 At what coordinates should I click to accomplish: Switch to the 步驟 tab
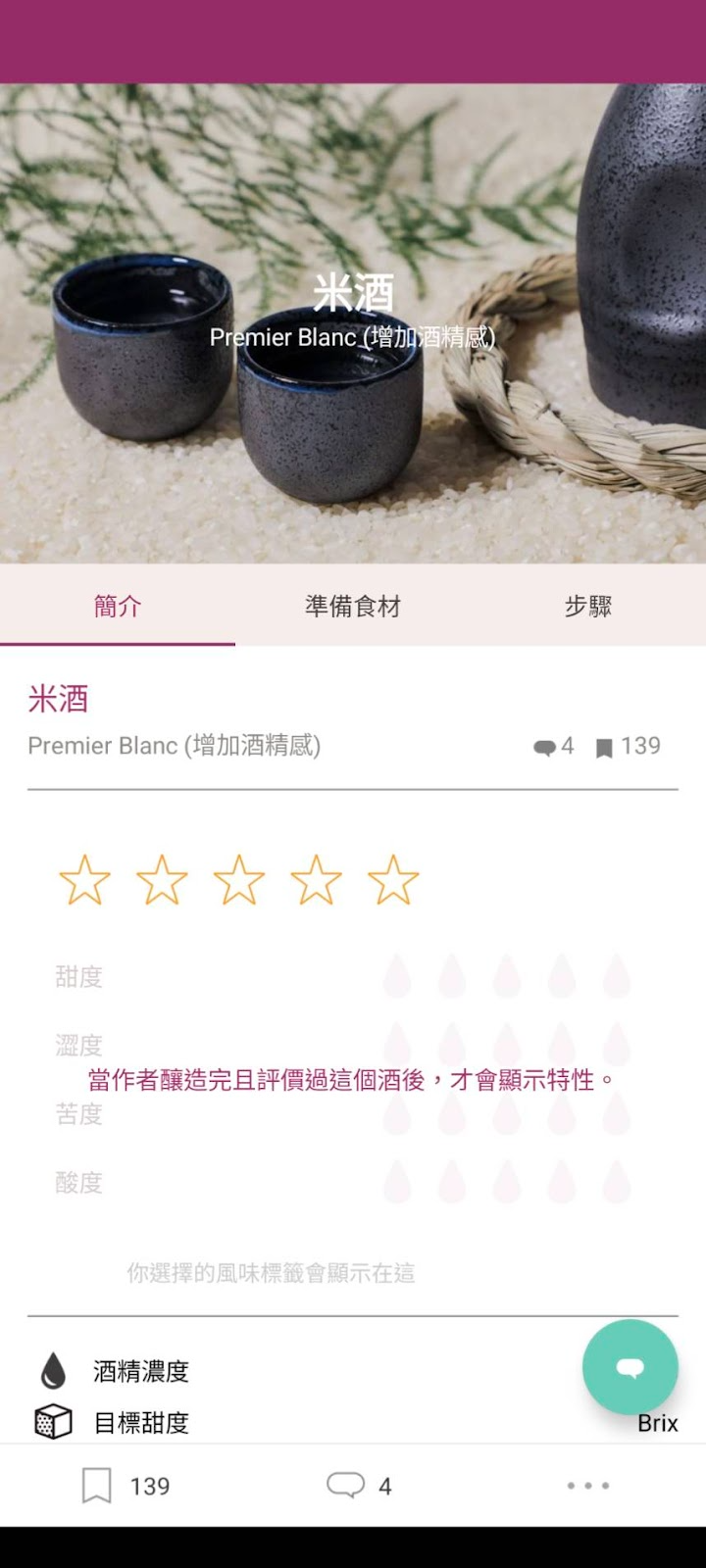pos(588,606)
